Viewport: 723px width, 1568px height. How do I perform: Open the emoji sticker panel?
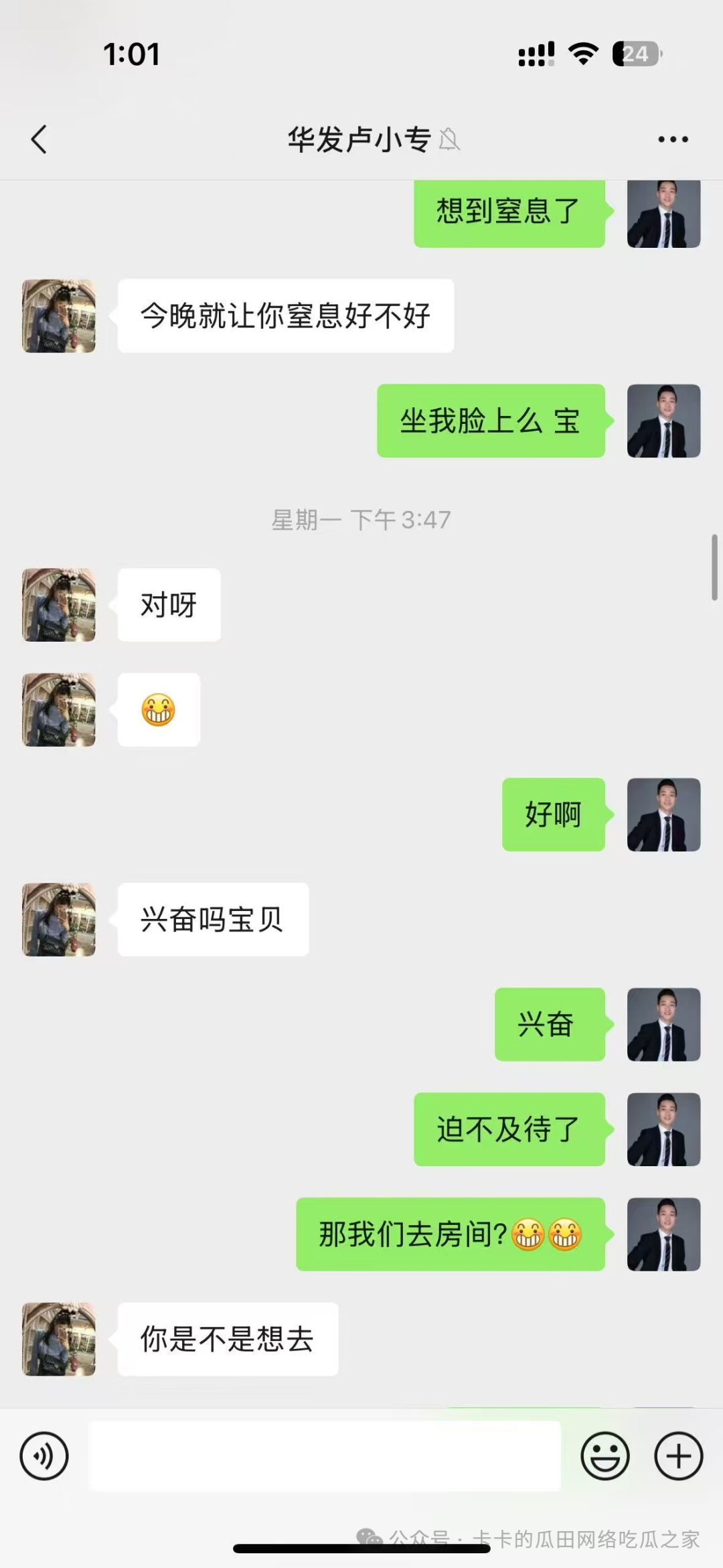605,1456
